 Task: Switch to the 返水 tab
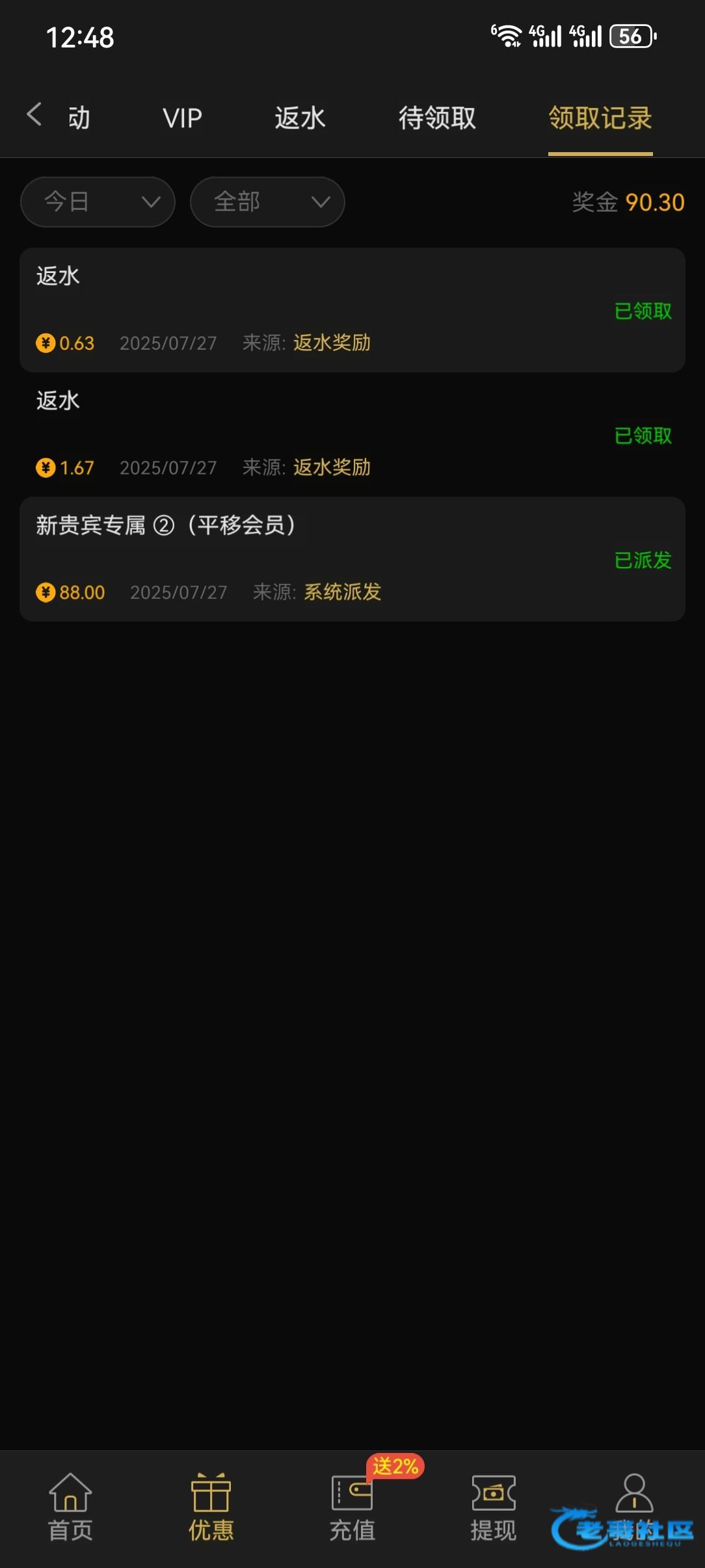300,118
